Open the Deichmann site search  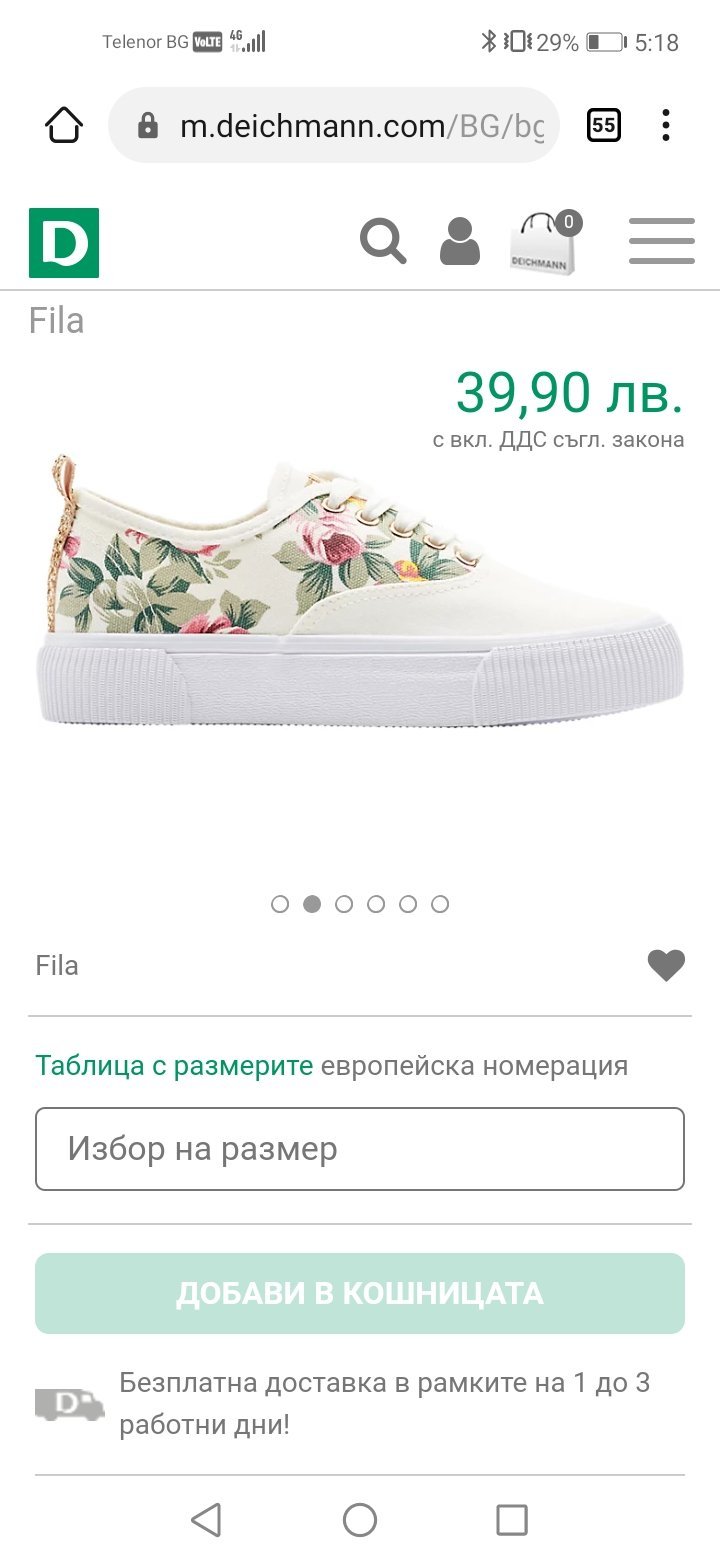pos(383,242)
